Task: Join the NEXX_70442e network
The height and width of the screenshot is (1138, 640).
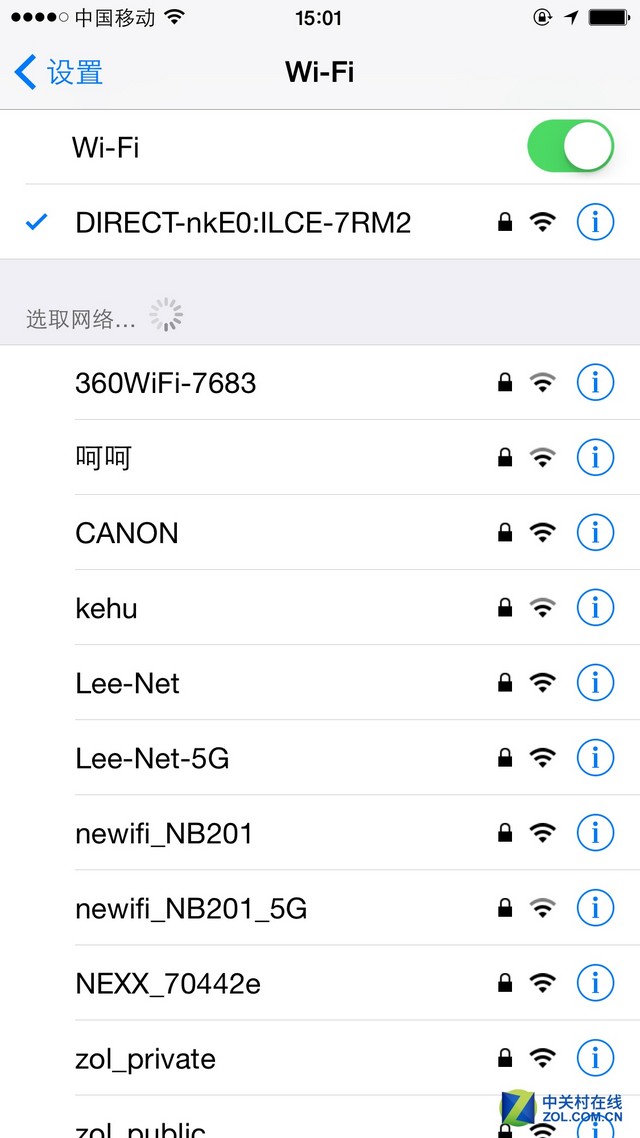Action: (x=320, y=983)
